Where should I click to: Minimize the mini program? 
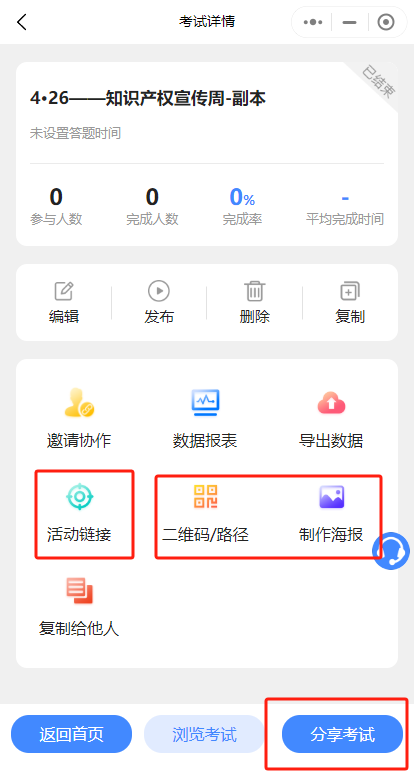[350, 22]
